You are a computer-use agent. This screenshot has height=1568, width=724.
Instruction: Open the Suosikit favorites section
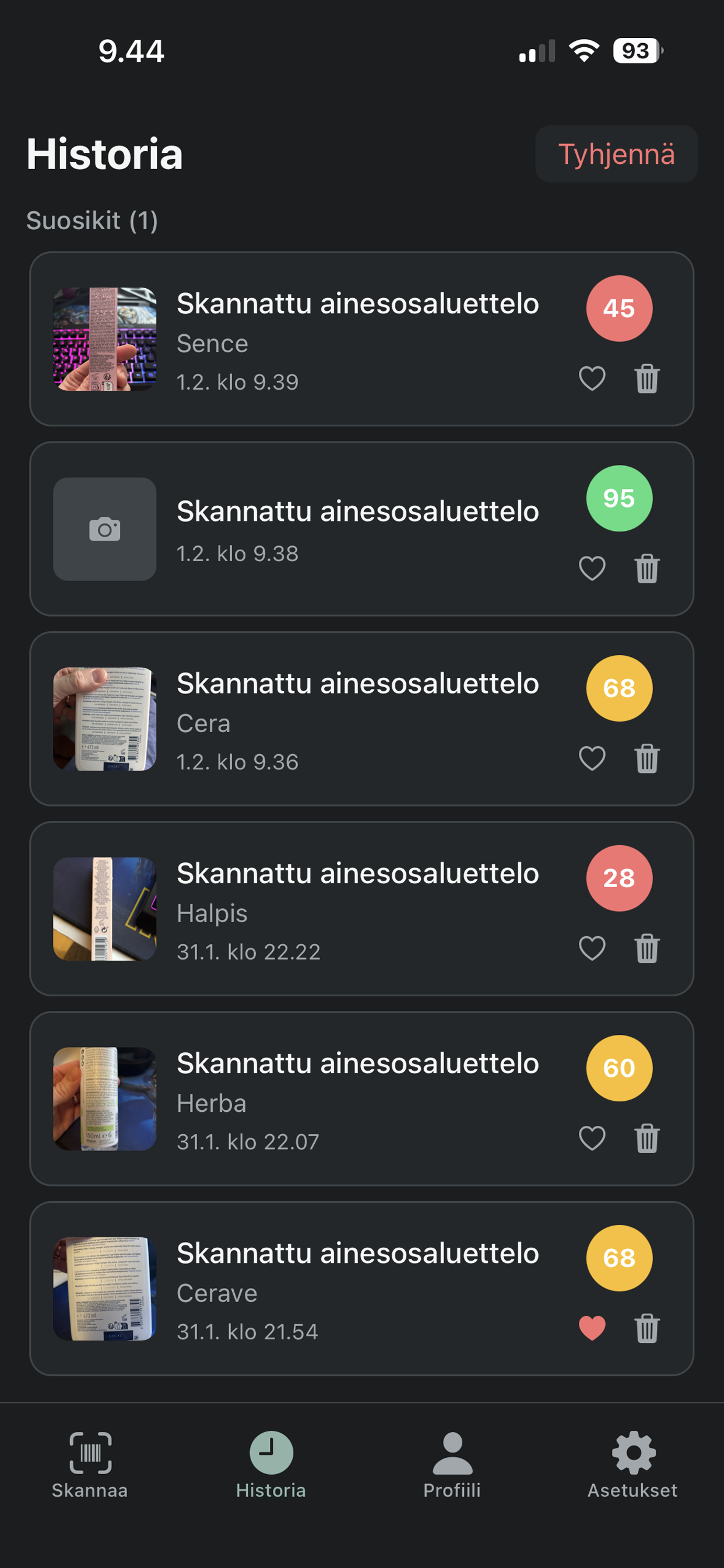(92, 220)
